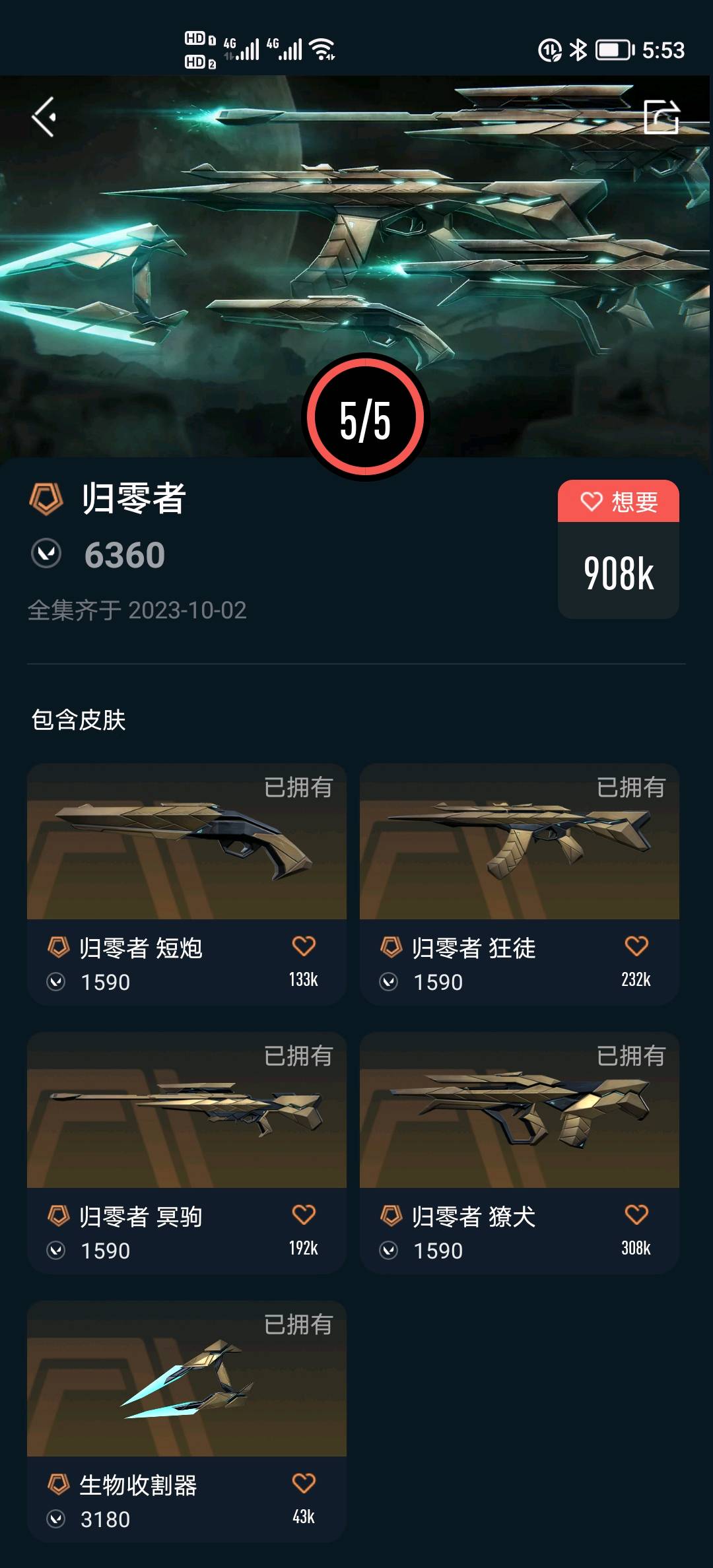Like the 归零者 獠犬 skin
Image resolution: width=713 pixels, height=1568 pixels.
[636, 1215]
